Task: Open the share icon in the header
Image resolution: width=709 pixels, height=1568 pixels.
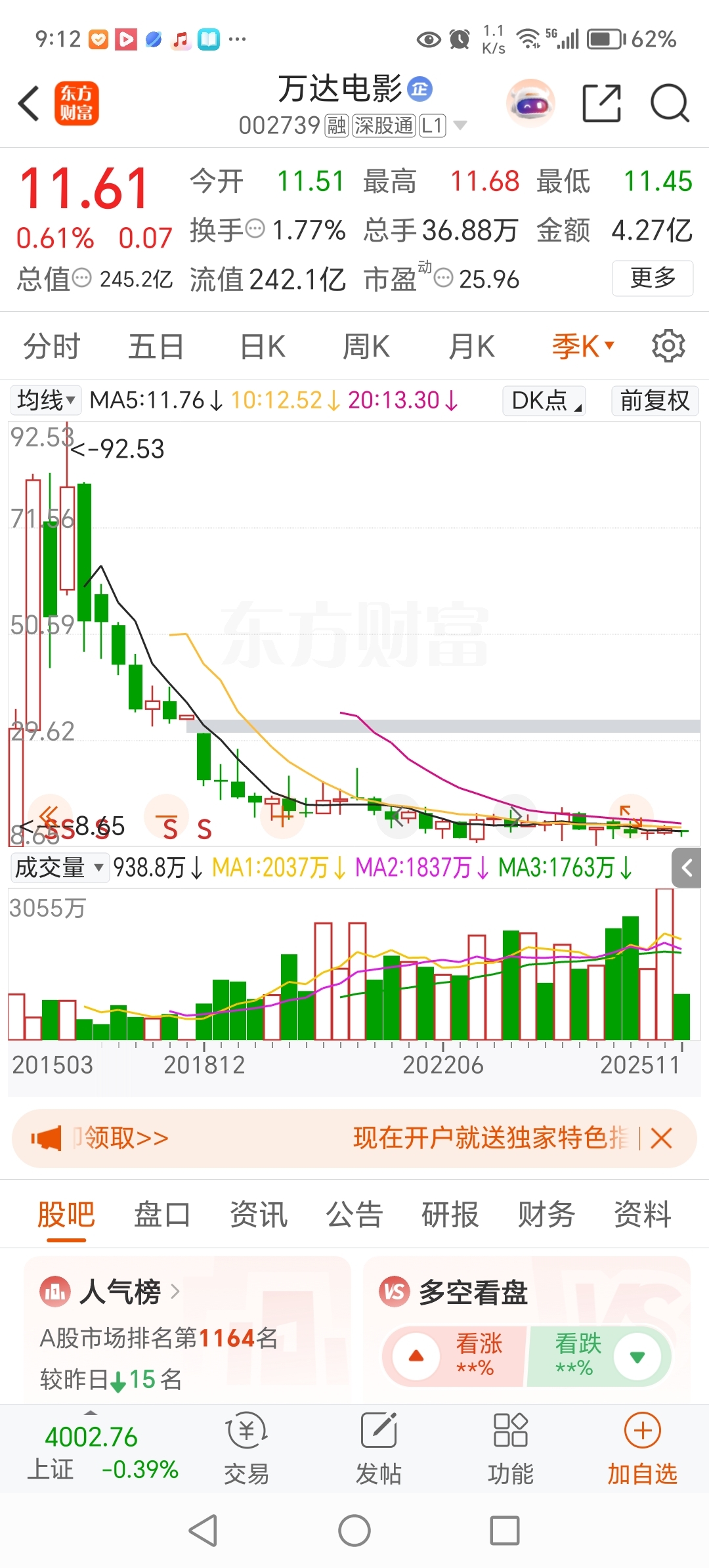Action: coord(601,103)
